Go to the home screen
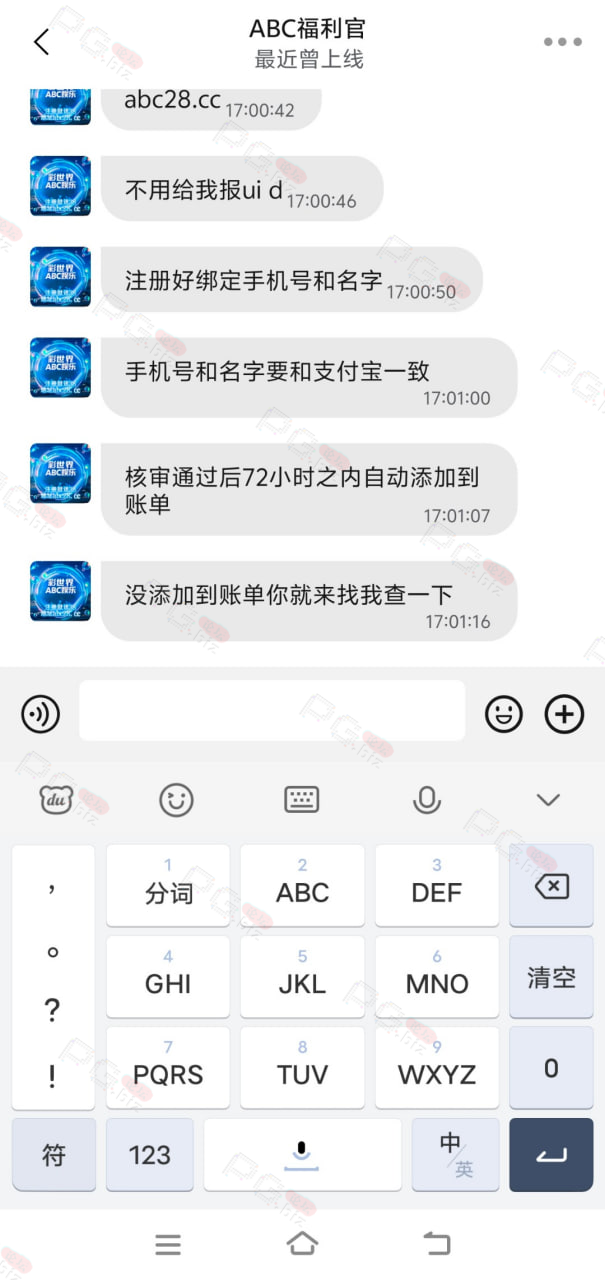This screenshot has width=605, height=1280. [x=302, y=1243]
